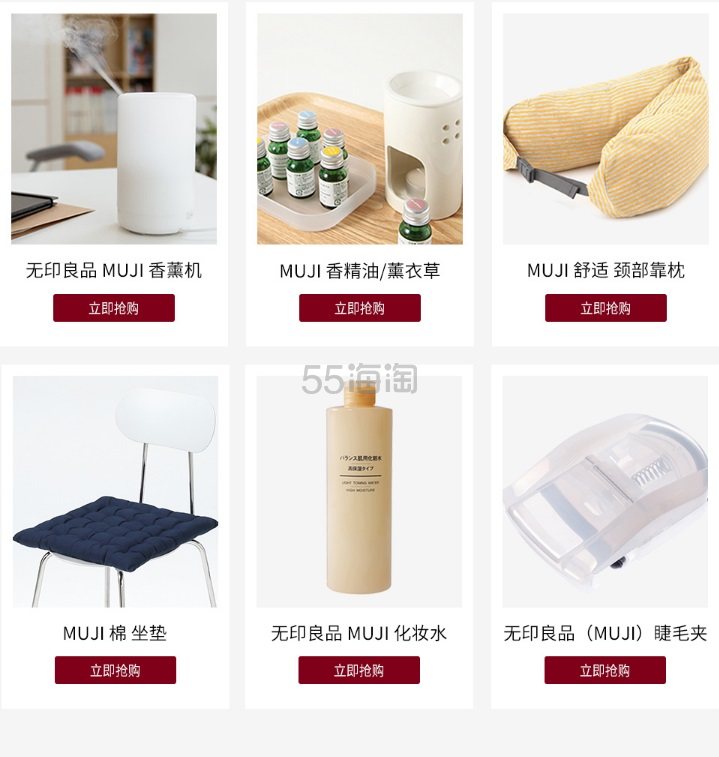719x757 pixels.
Task: Tap 立即抢购 for MUJI 睫毛夹
Action: point(604,670)
